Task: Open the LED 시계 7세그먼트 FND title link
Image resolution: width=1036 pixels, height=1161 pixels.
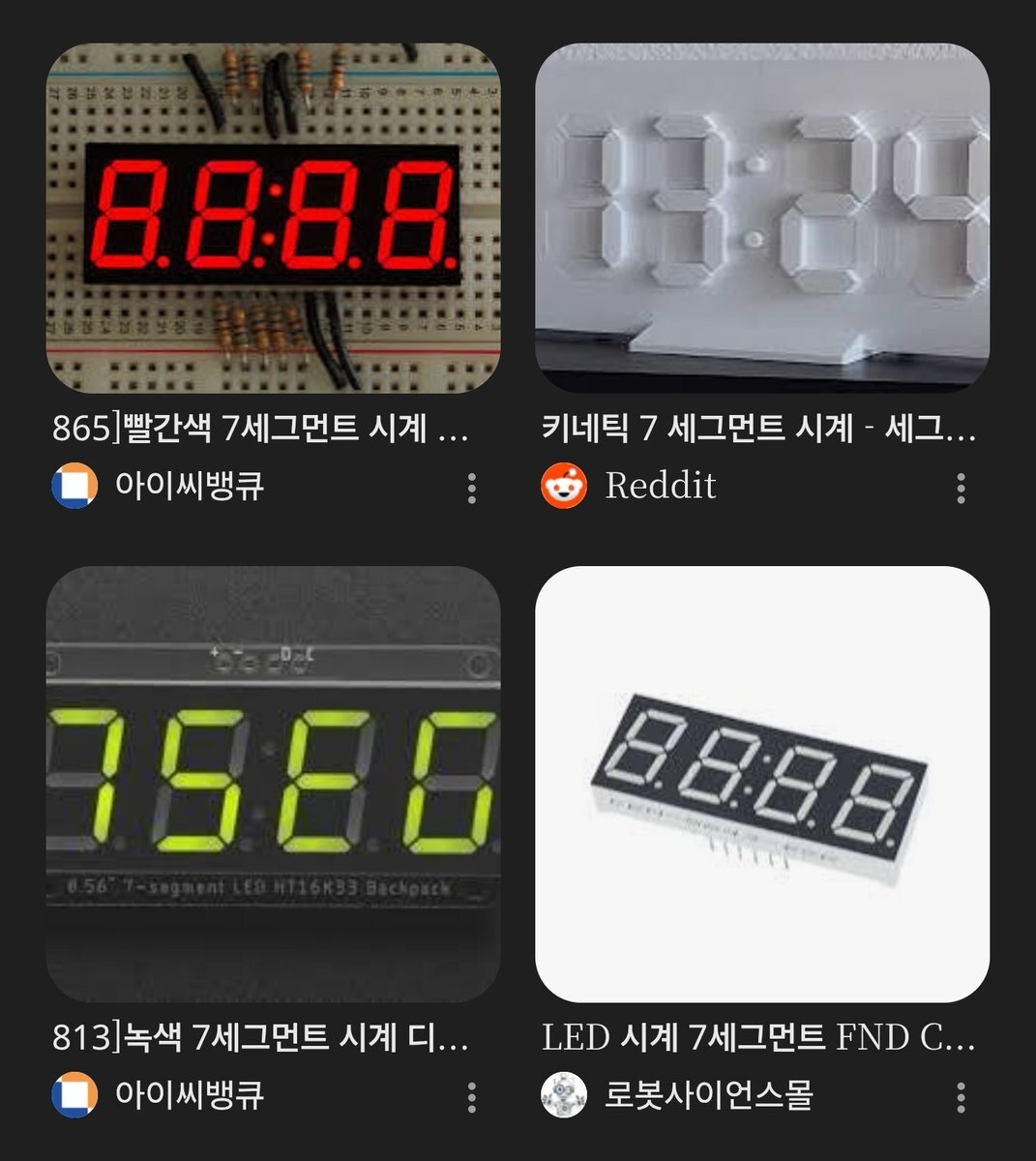Action: [x=757, y=1037]
